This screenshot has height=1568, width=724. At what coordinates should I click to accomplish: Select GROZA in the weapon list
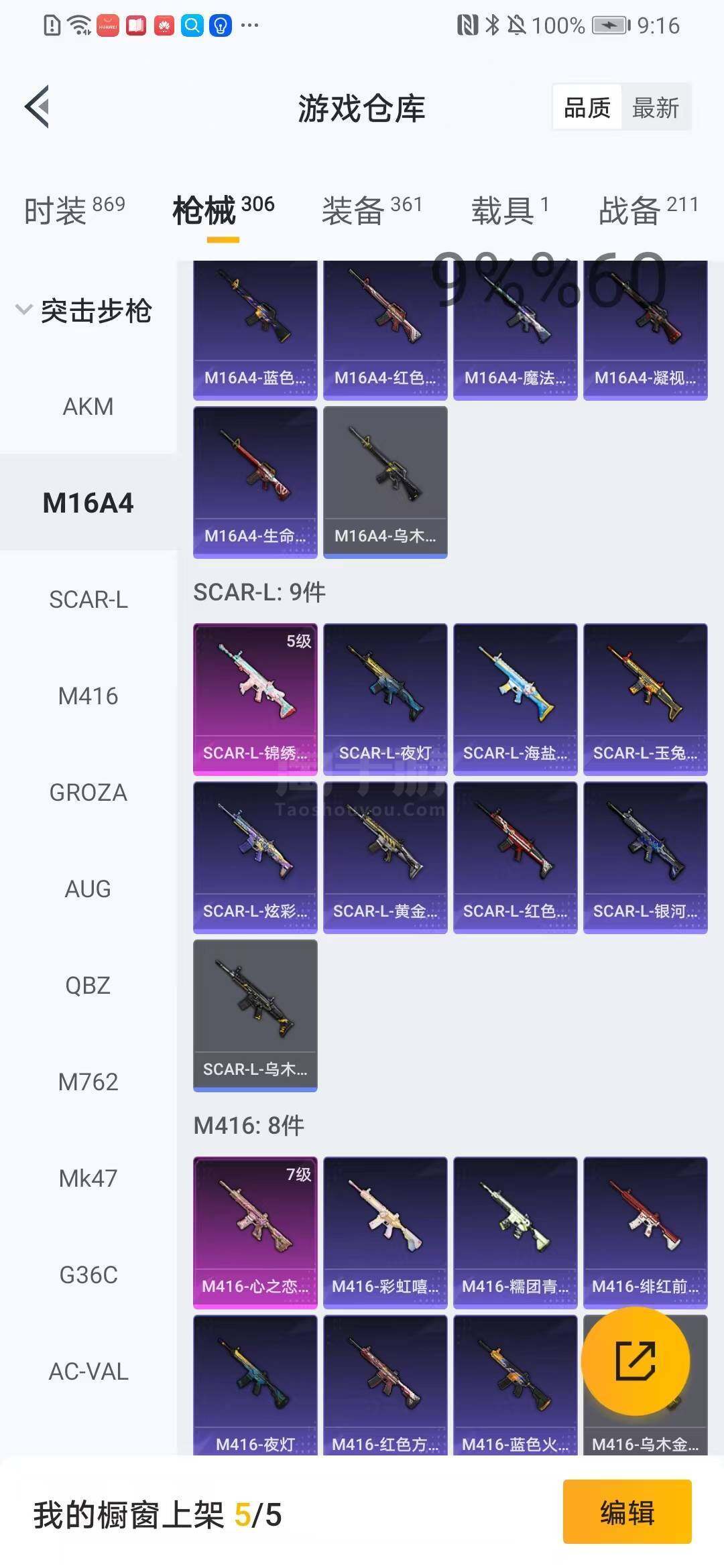(88, 793)
